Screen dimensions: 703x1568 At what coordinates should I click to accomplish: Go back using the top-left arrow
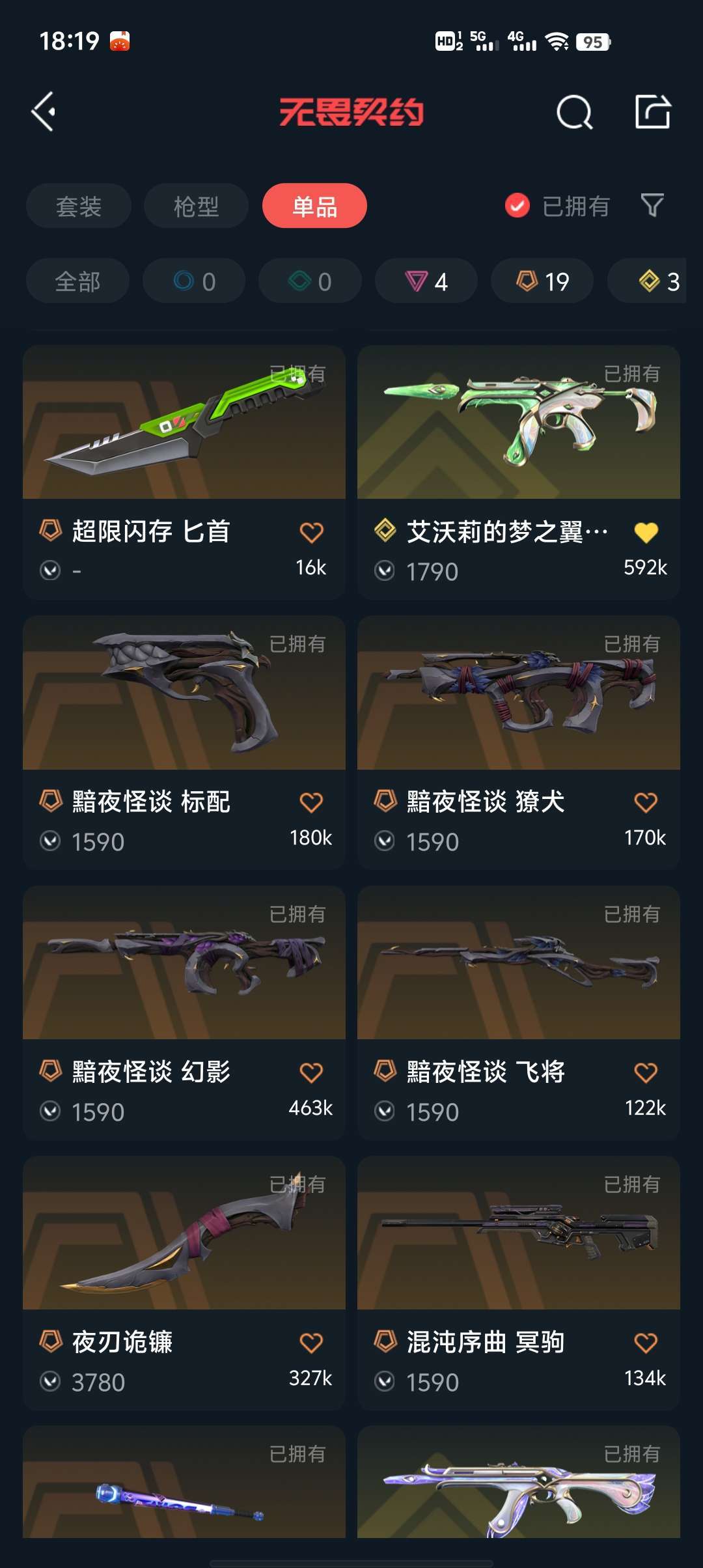click(44, 112)
